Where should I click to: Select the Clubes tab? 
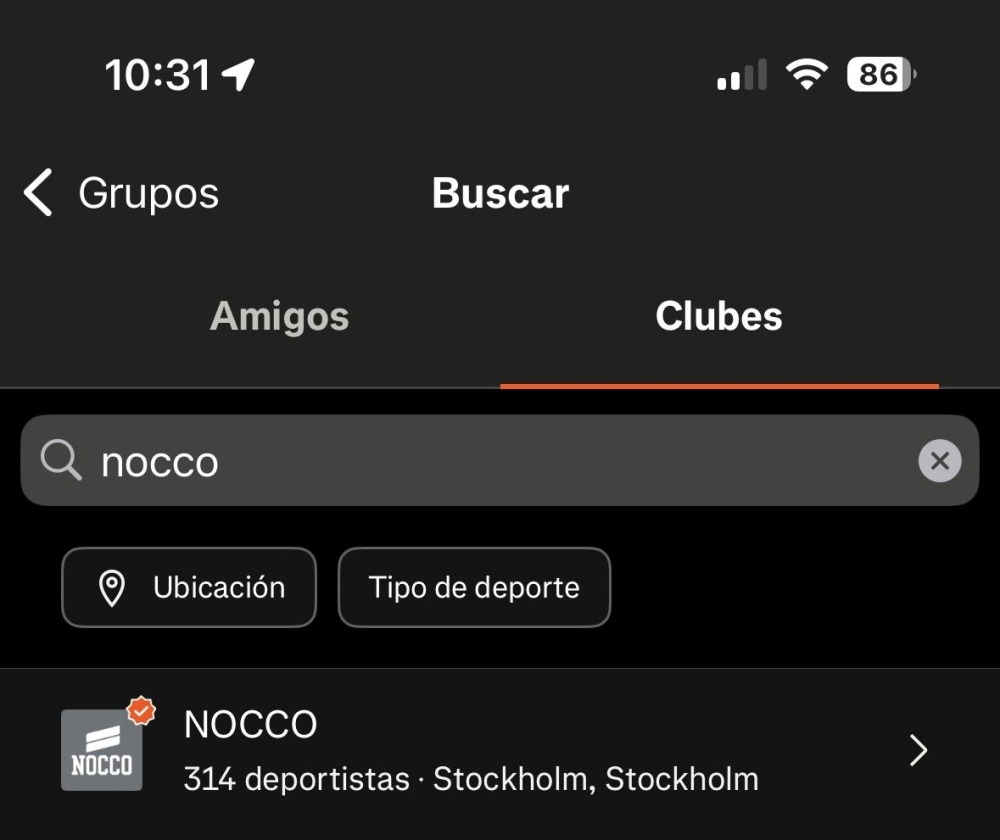(719, 317)
